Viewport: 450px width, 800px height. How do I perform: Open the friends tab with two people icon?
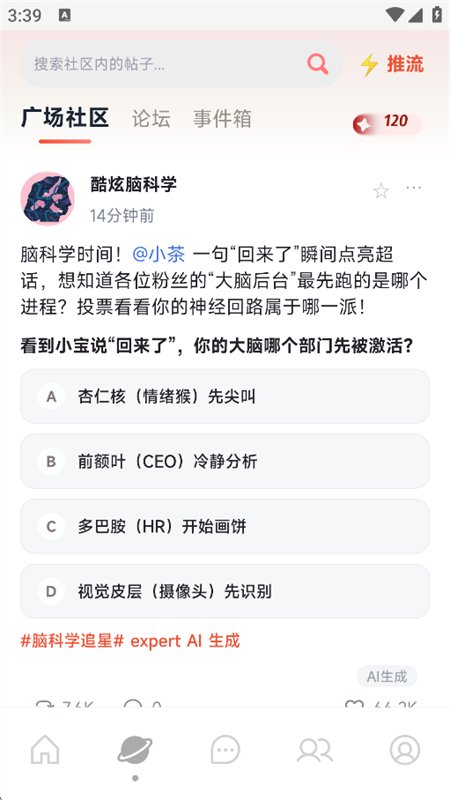(x=315, y=750)
